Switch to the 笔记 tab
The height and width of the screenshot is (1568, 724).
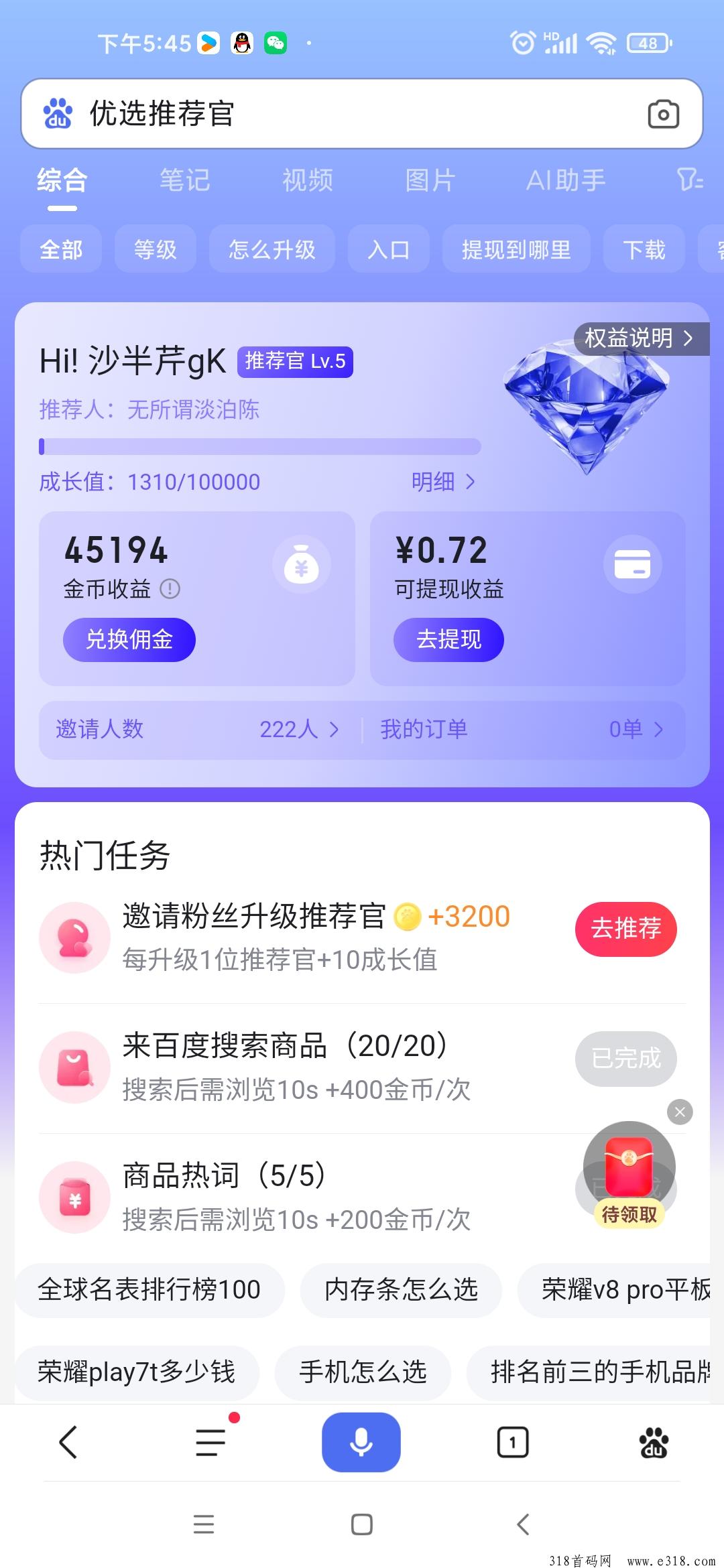click(184, 180)
